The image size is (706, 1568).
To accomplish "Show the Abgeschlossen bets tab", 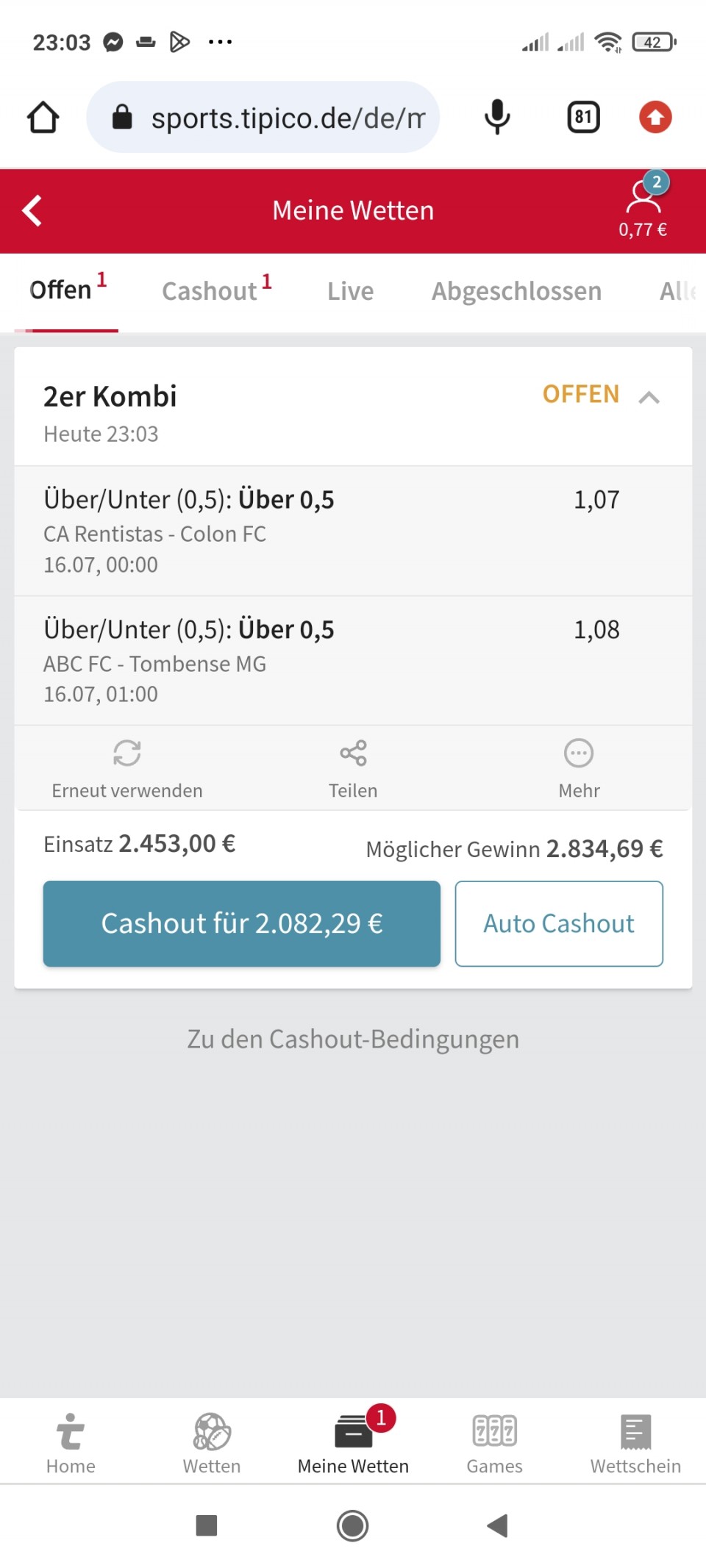I will (x=516, y=291).
